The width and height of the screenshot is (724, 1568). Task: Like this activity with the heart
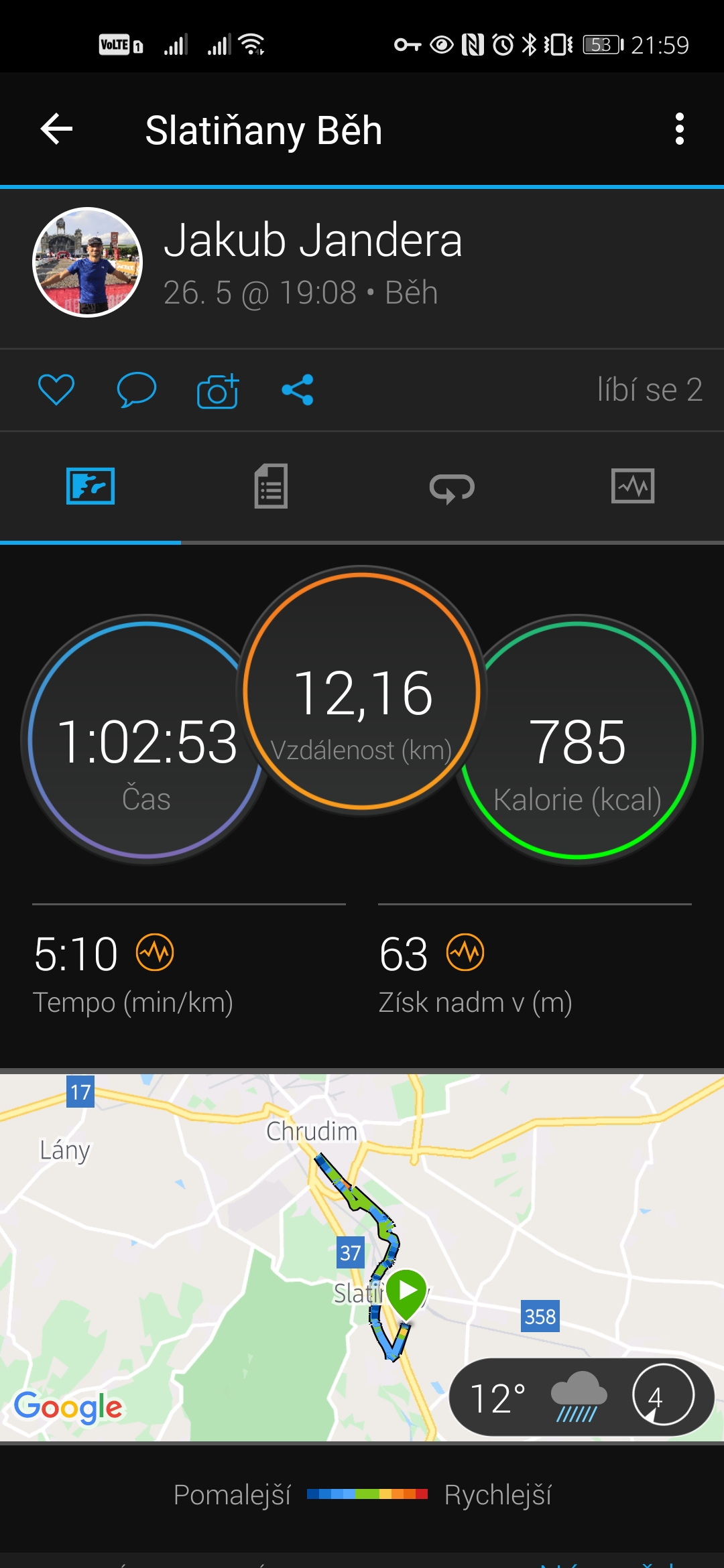coord(56,389)
